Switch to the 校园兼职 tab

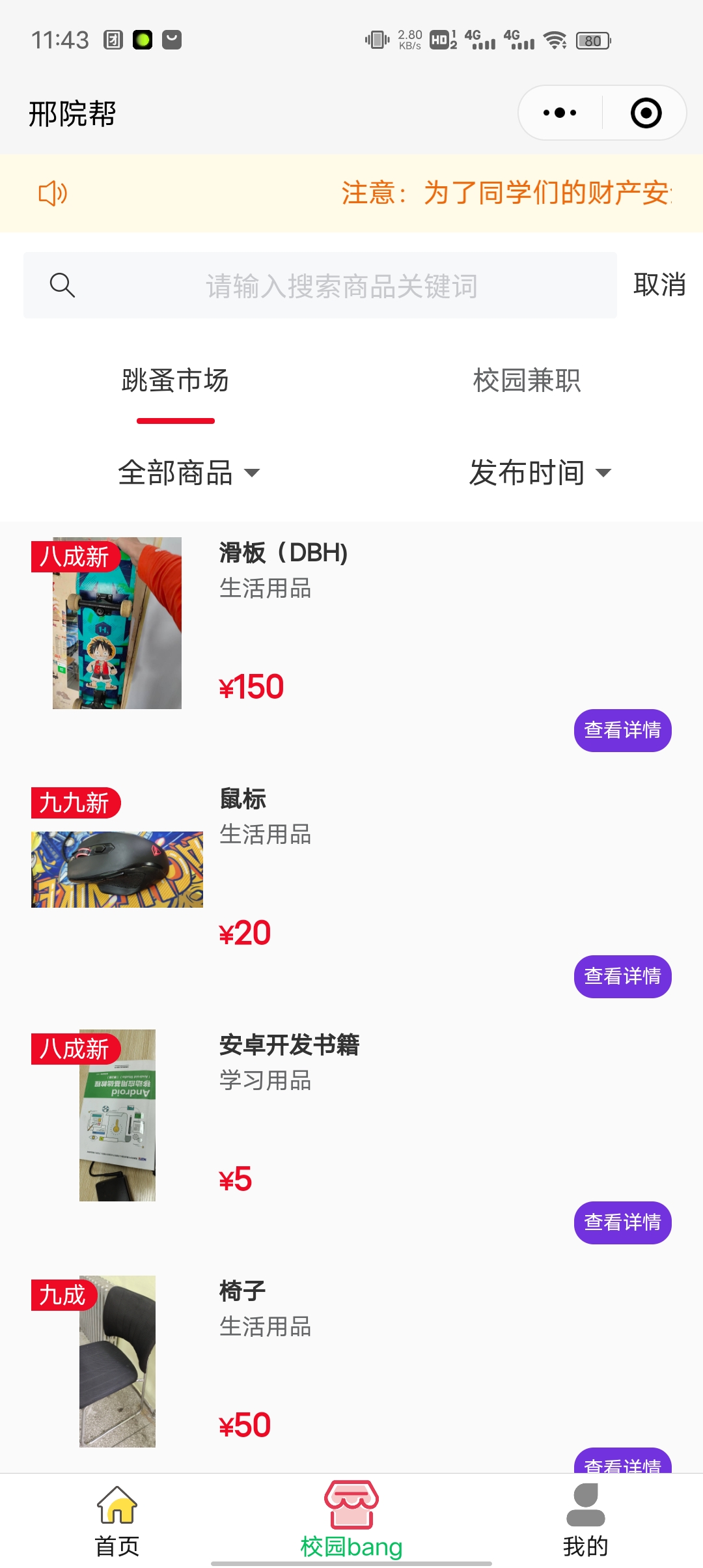point(527,383)
